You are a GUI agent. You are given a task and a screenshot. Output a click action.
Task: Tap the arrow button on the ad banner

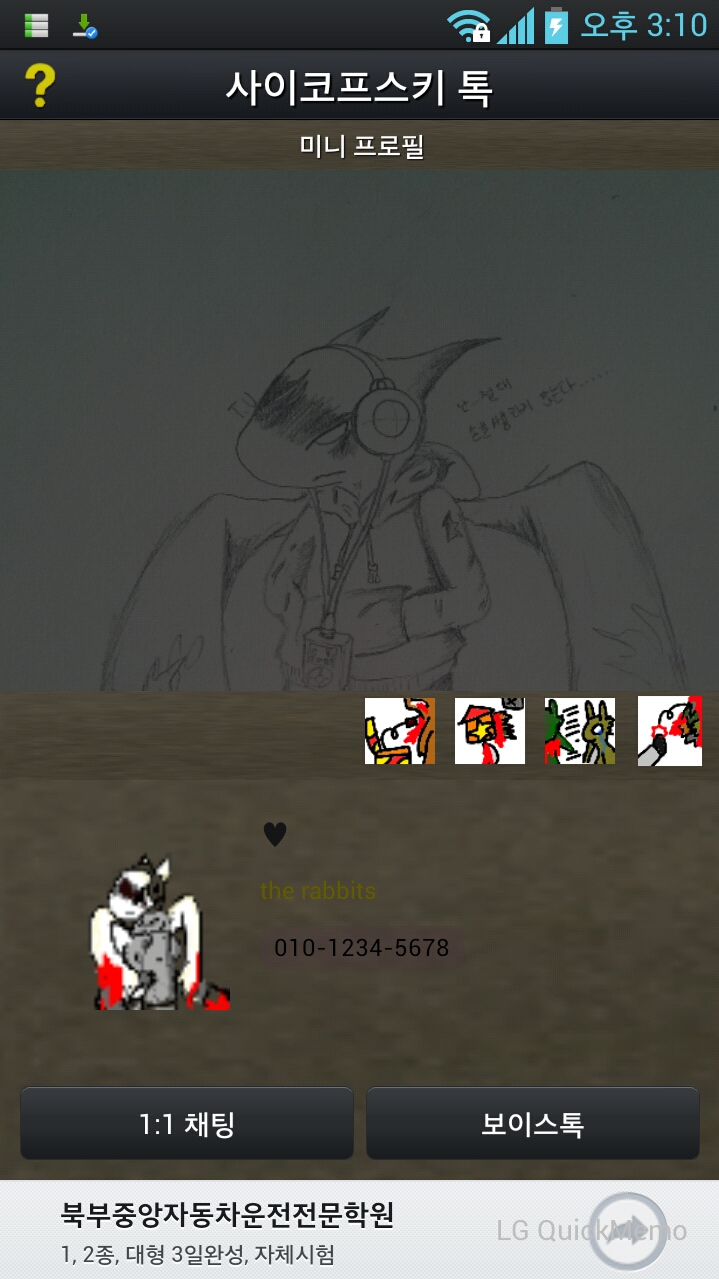(x=628, y=1231)
